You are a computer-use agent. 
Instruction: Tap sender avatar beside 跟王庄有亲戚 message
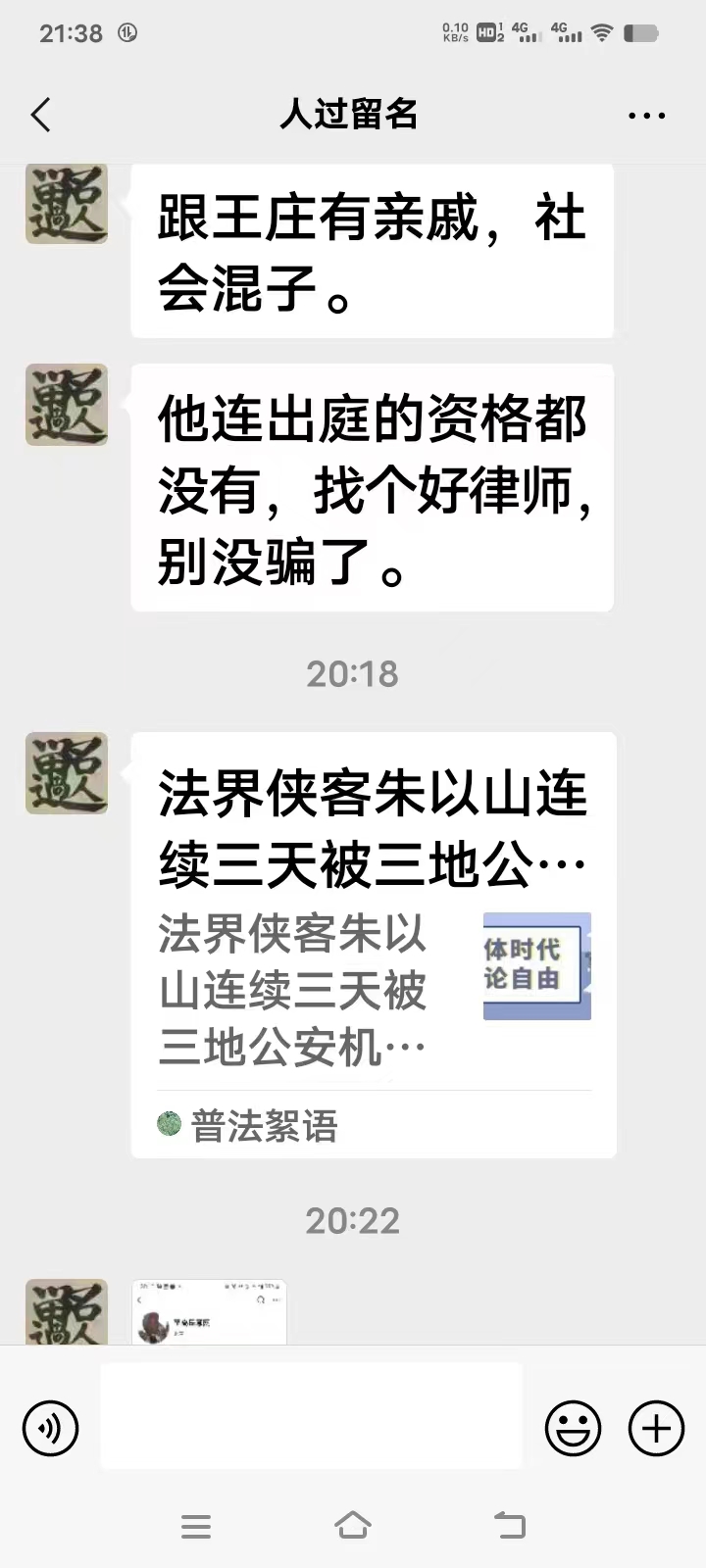(67, 205)
